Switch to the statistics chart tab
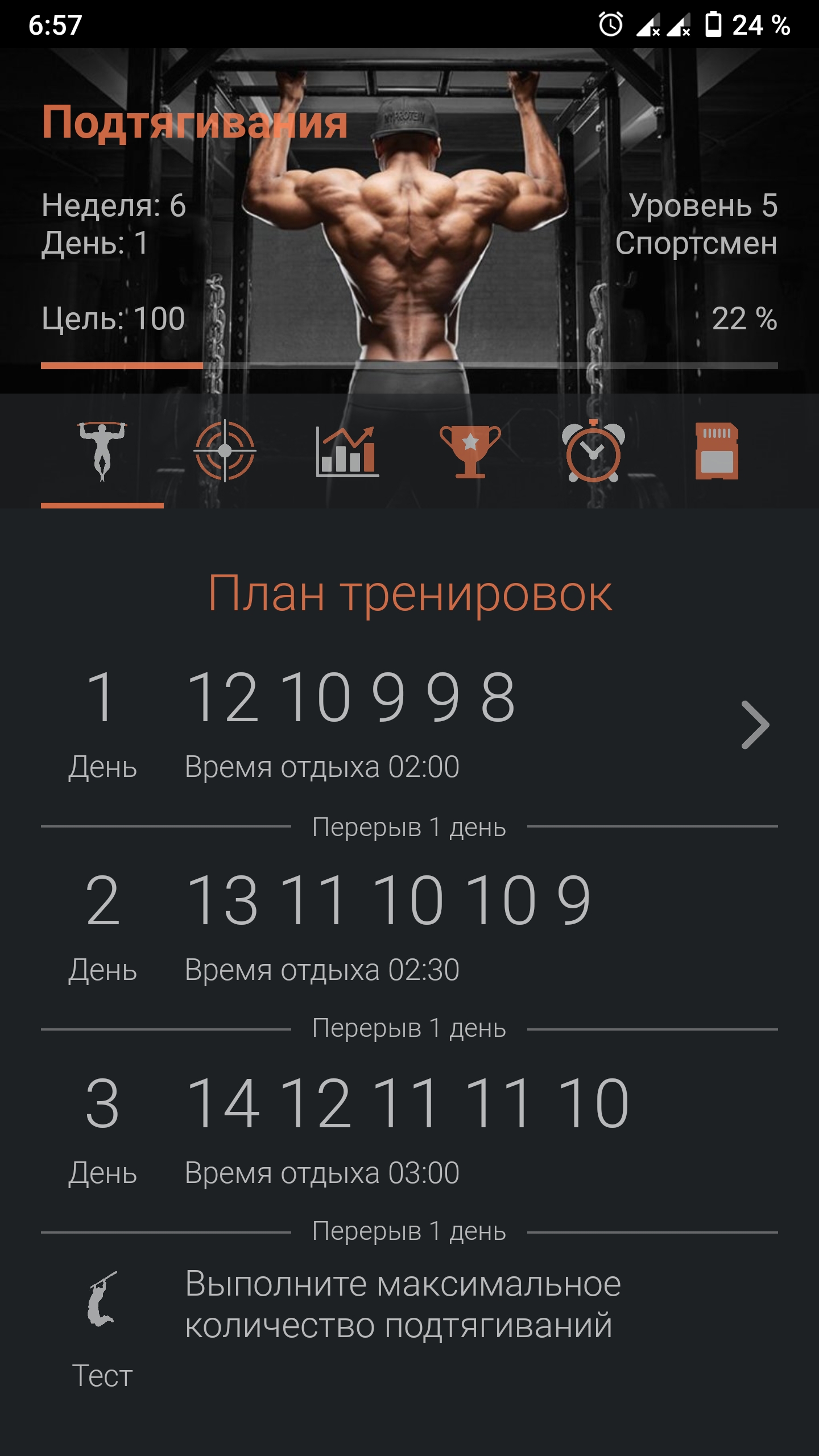Viewport: 819px width, 1456px height. click(348, 451)
